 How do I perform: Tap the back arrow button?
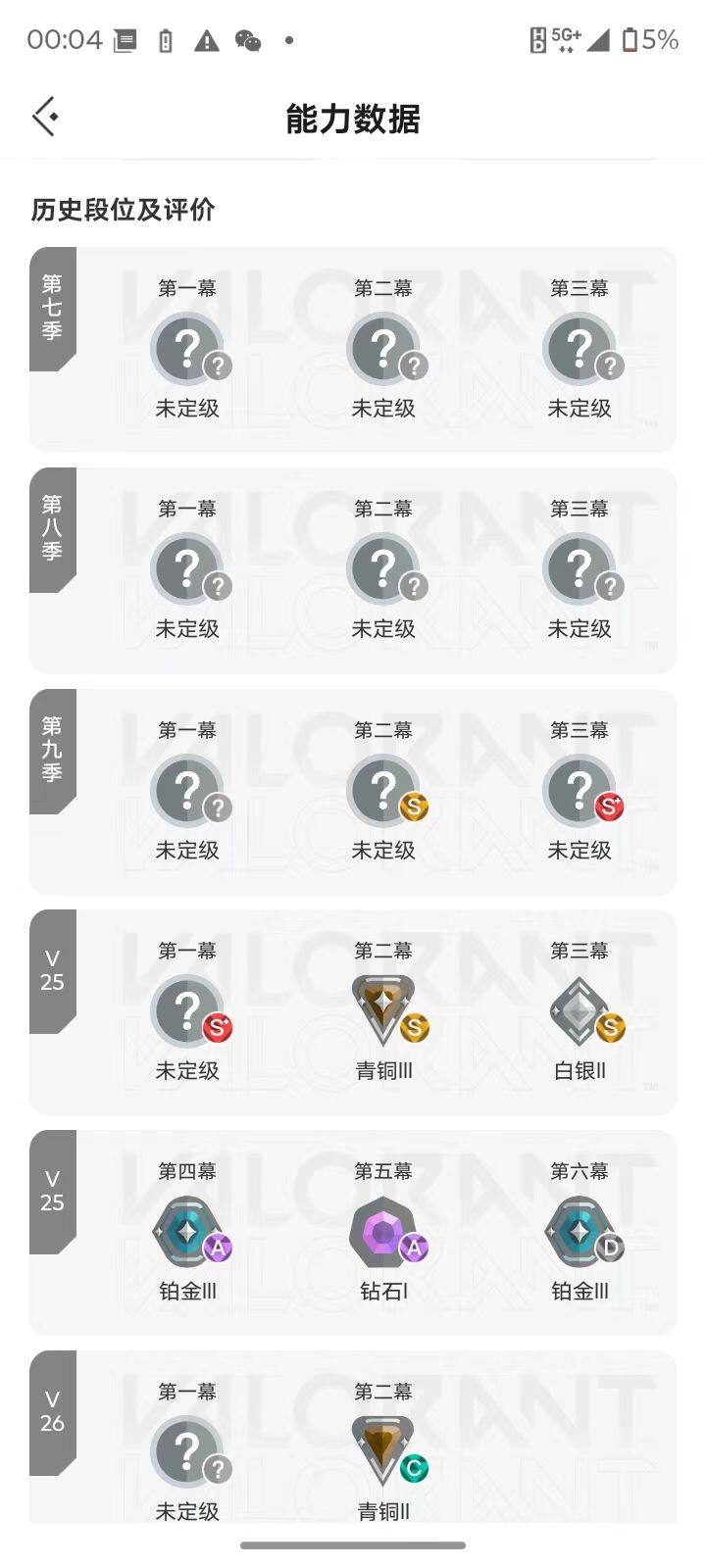click(44, 117)
